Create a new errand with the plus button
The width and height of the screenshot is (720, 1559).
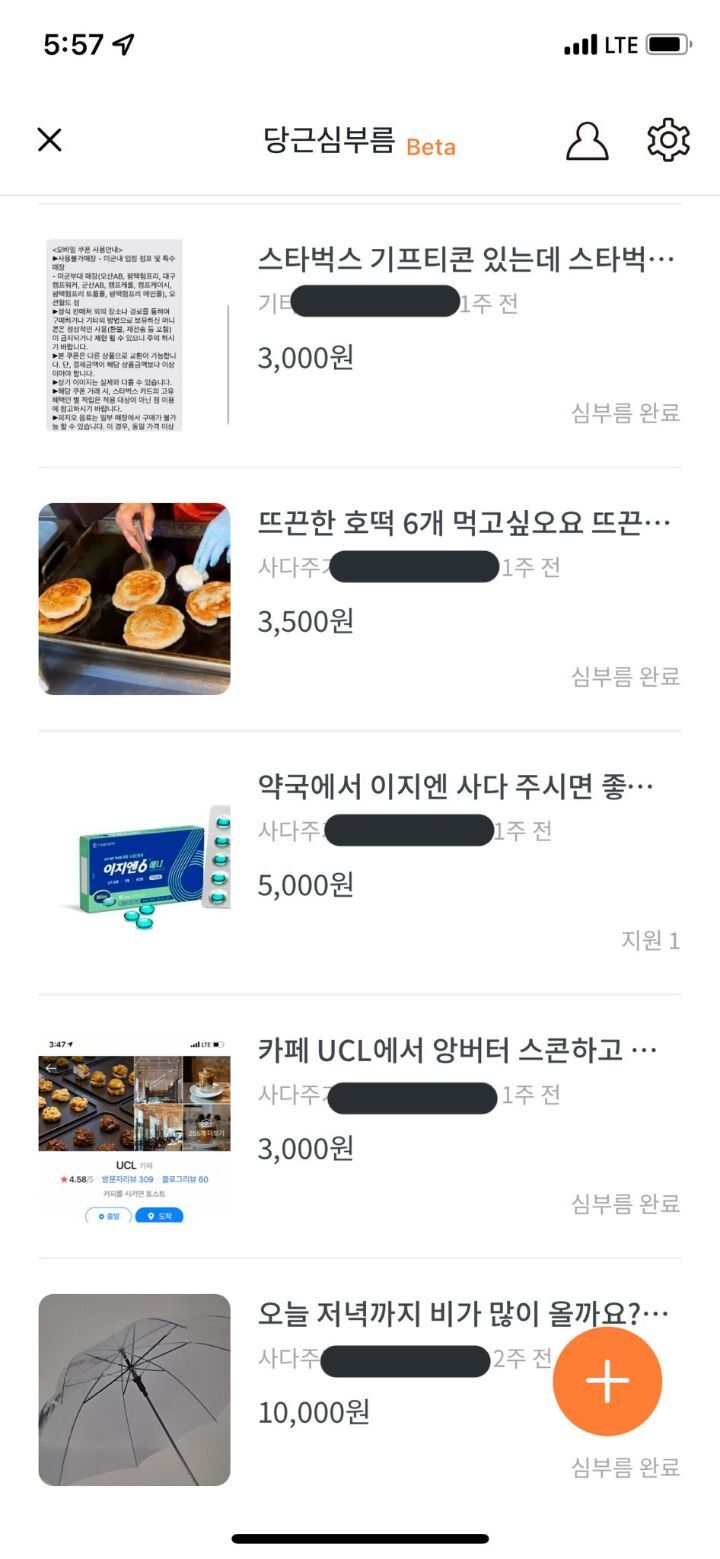[x=607, y=1381]
